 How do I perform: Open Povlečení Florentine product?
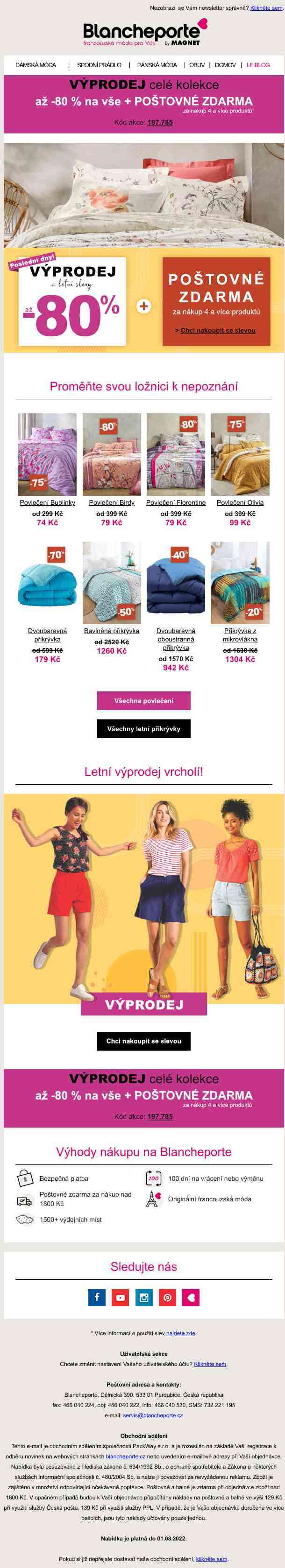tap(176, 503)
